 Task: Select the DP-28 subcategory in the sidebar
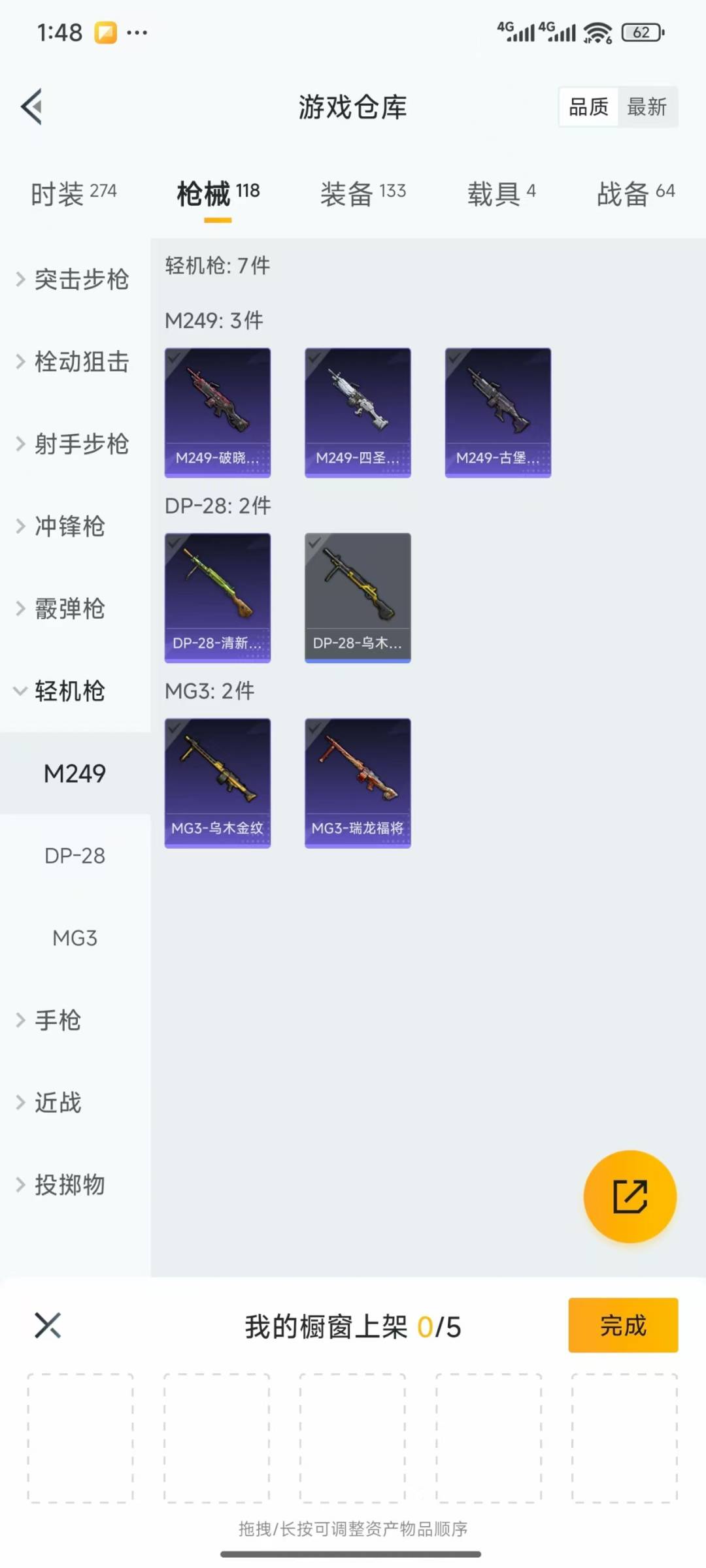(75, 856)
